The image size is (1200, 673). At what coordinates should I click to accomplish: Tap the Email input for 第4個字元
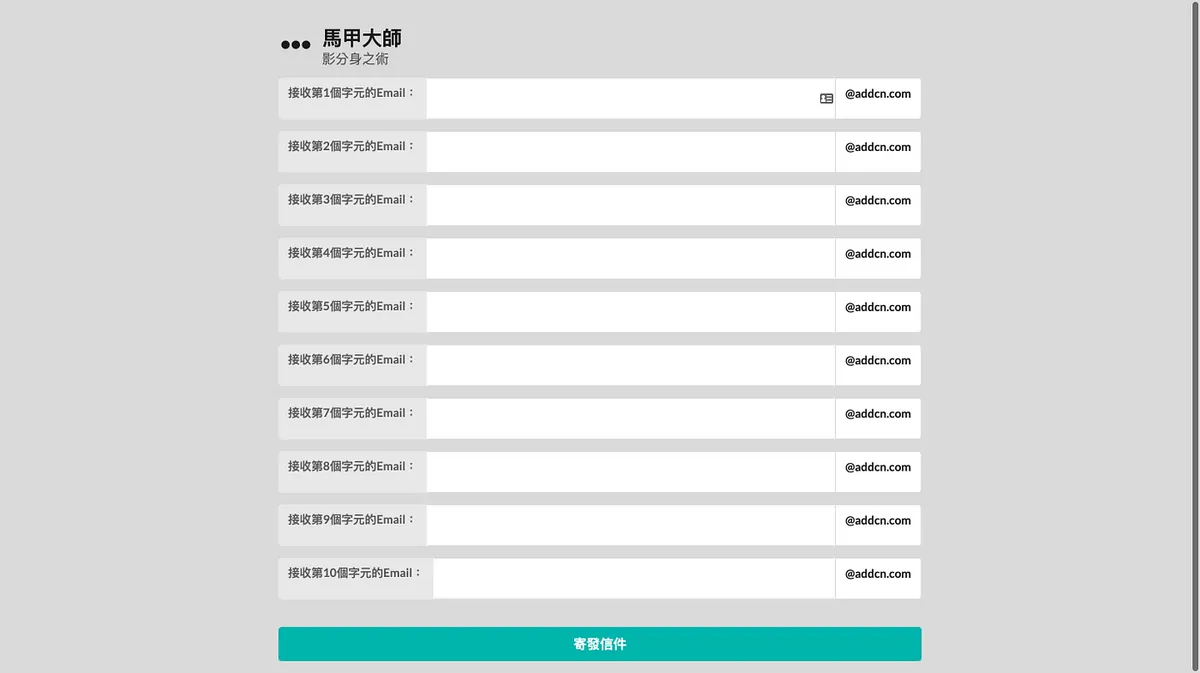(630, 258)
